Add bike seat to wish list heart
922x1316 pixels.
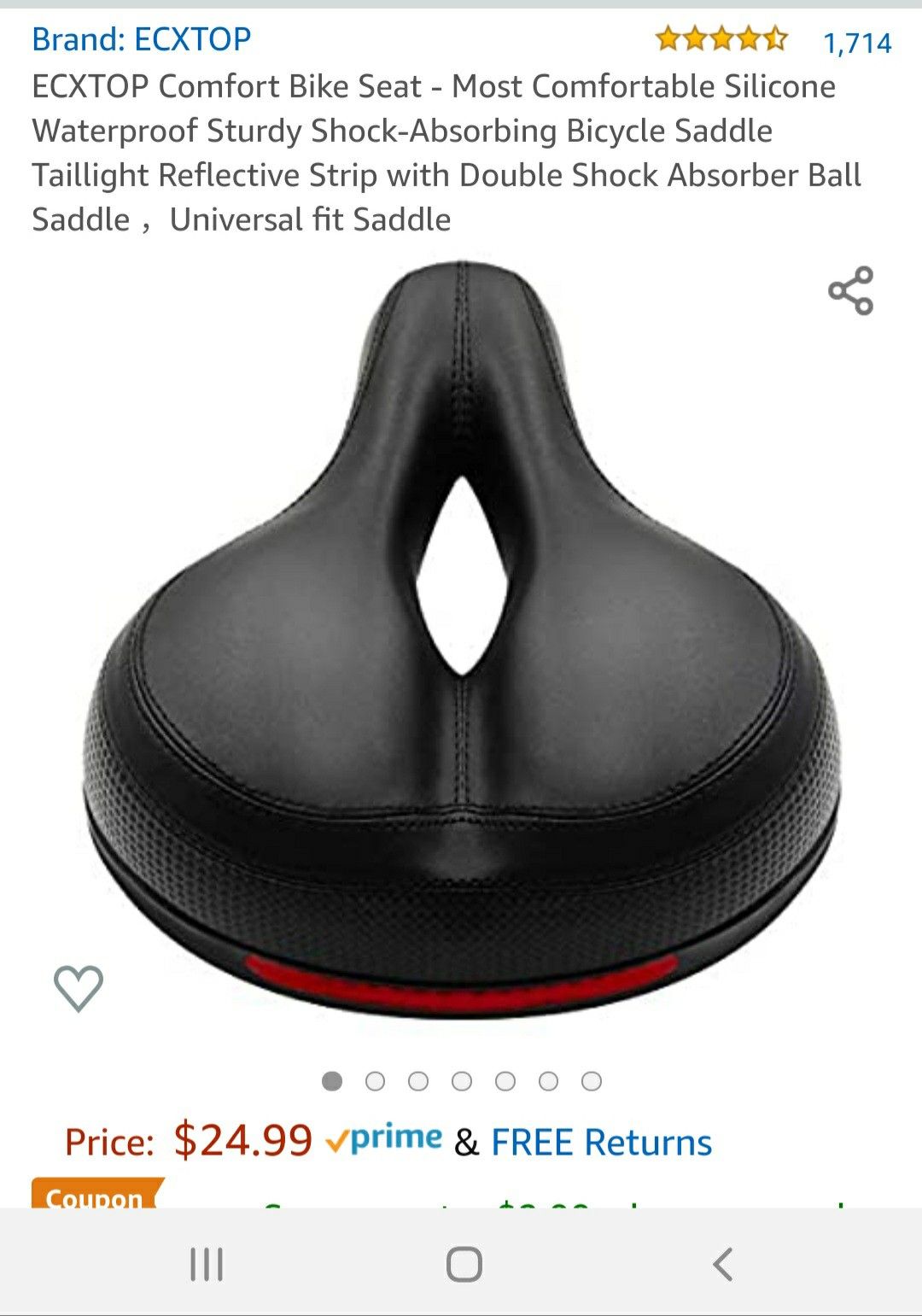pyautogui.click(x=79, y=988)
